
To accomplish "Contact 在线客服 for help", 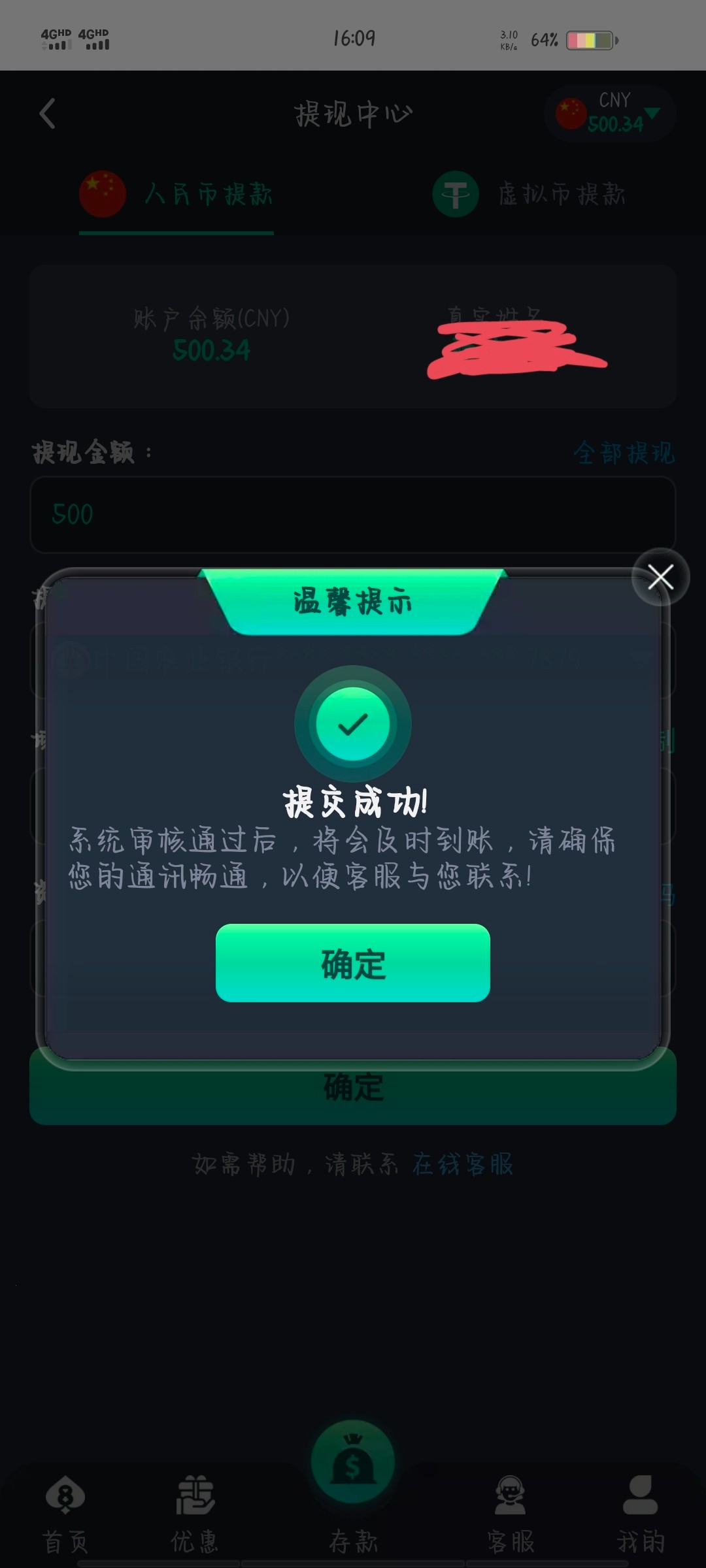I will tap(463, 1164).
